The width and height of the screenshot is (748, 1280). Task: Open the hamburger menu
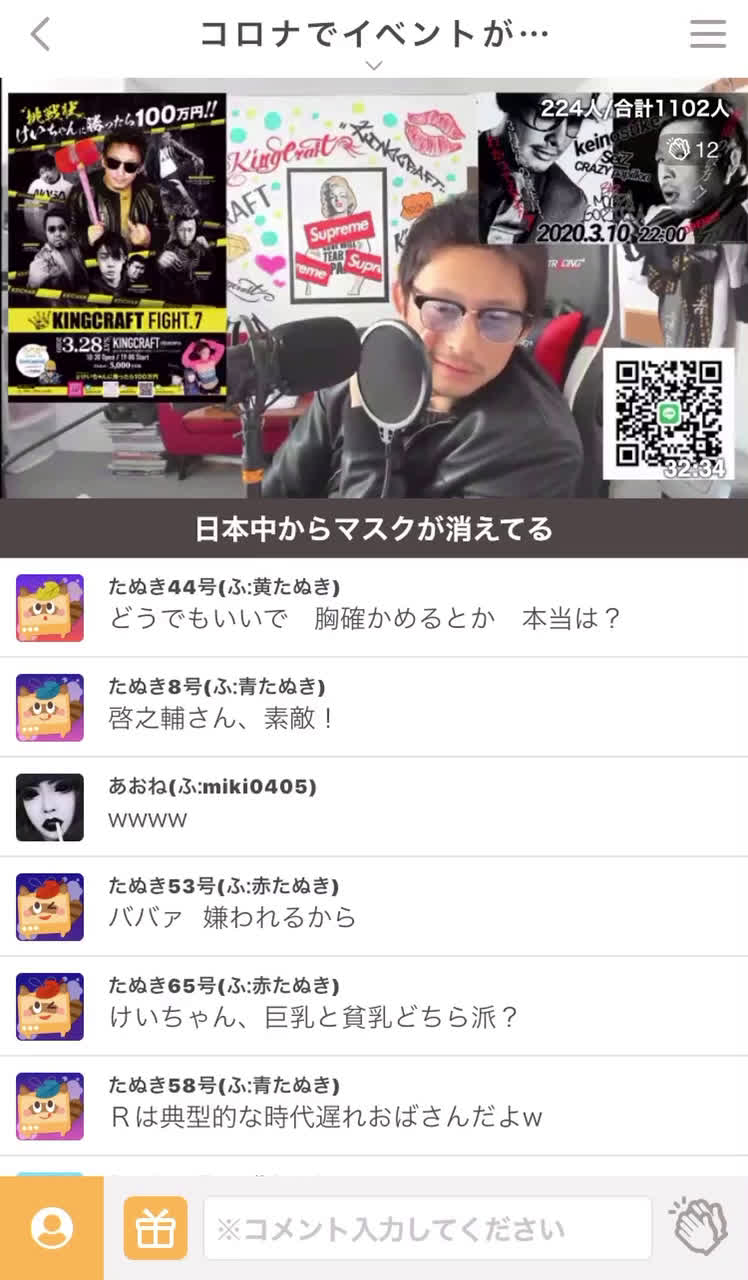[707, 34]
